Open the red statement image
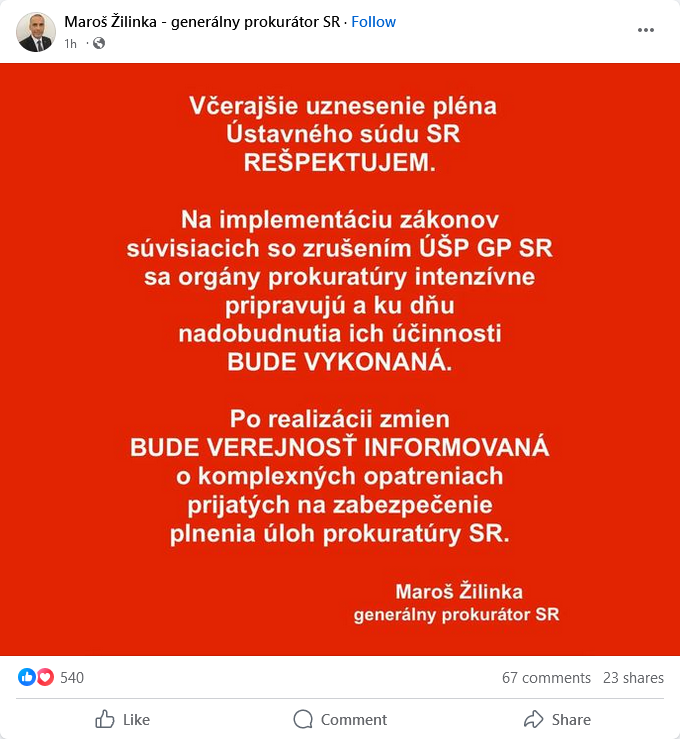Viewport: 680px width, 739px height. click(340, 358)
